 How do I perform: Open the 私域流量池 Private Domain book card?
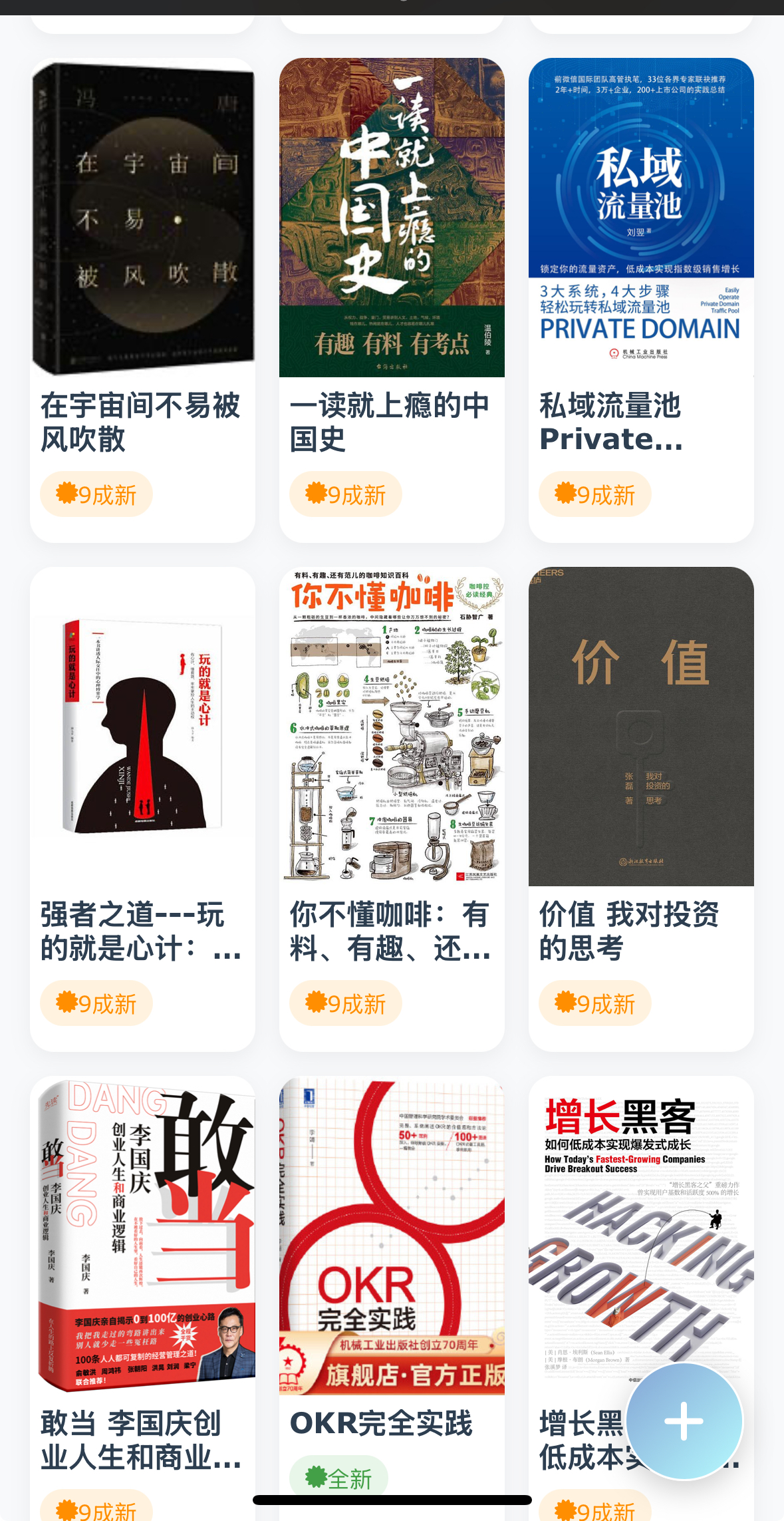pos(641,220)
